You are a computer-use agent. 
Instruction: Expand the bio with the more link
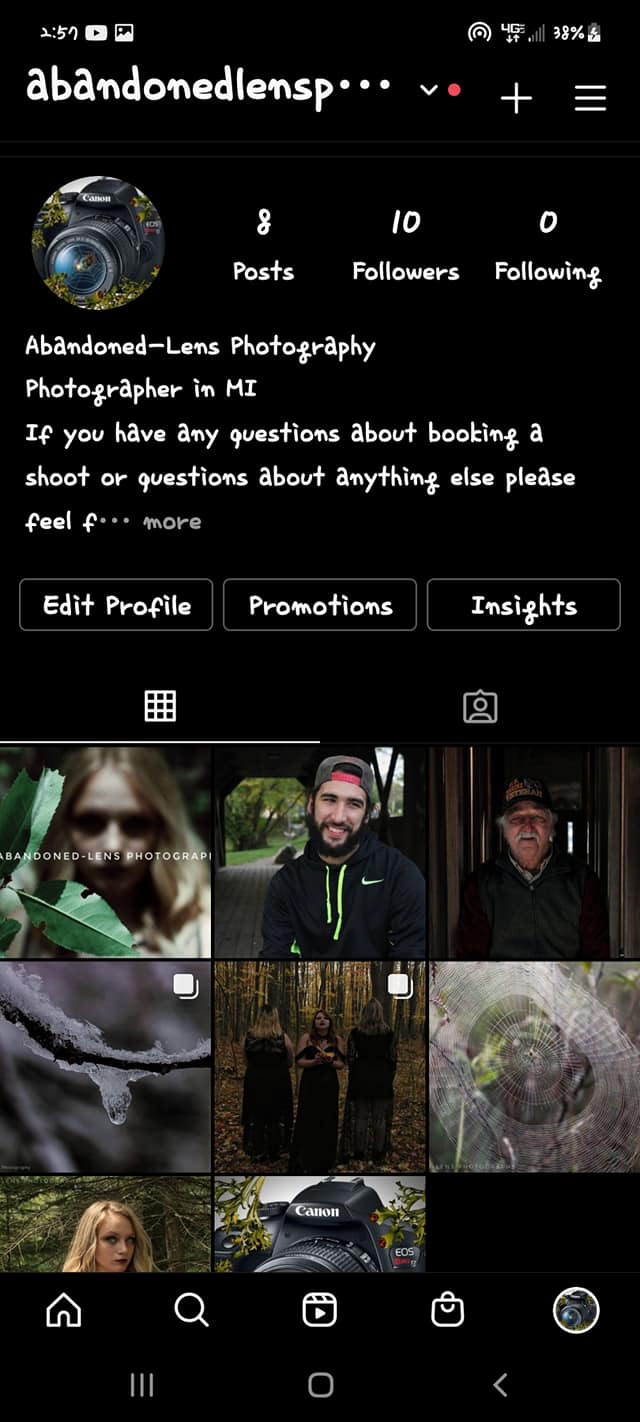172,522
